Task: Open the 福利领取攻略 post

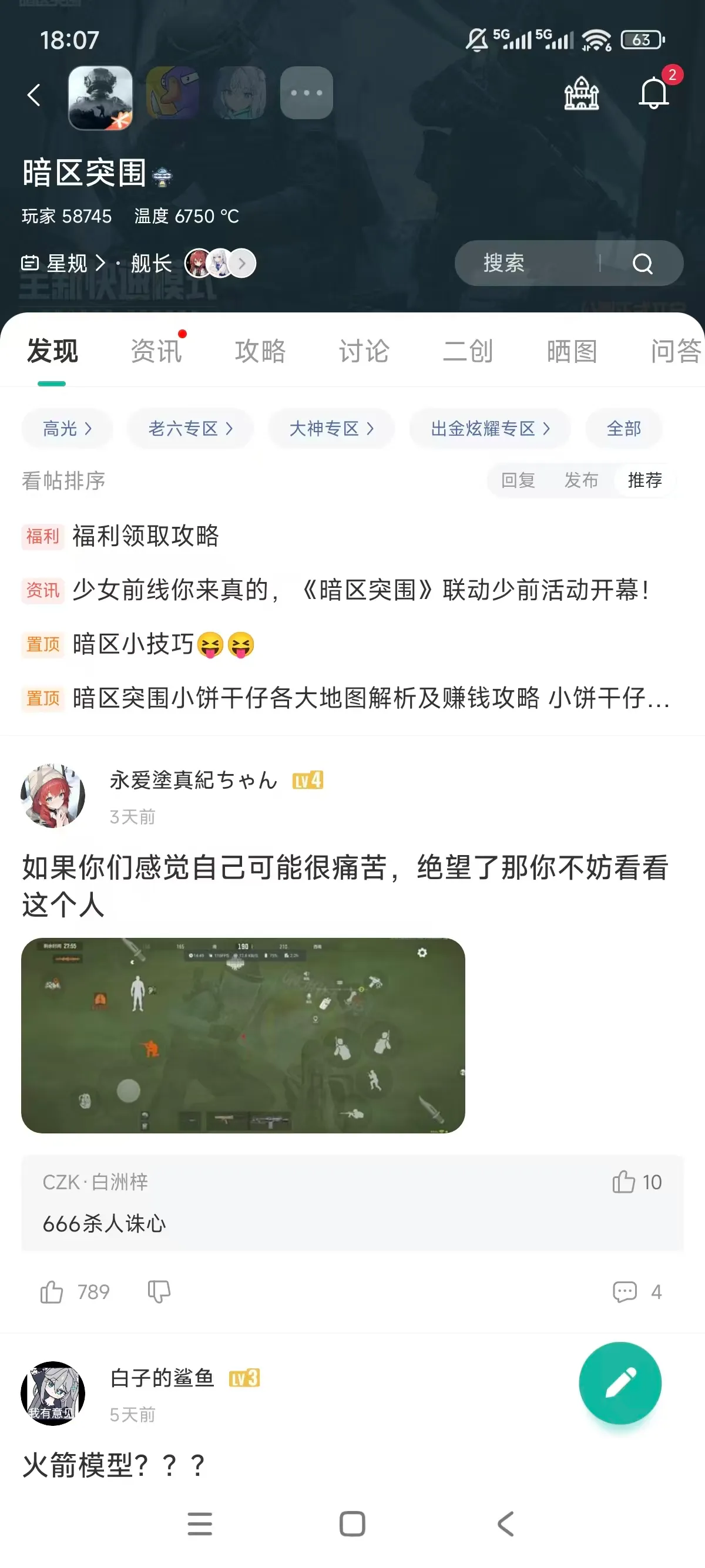Action: point(146,536)
